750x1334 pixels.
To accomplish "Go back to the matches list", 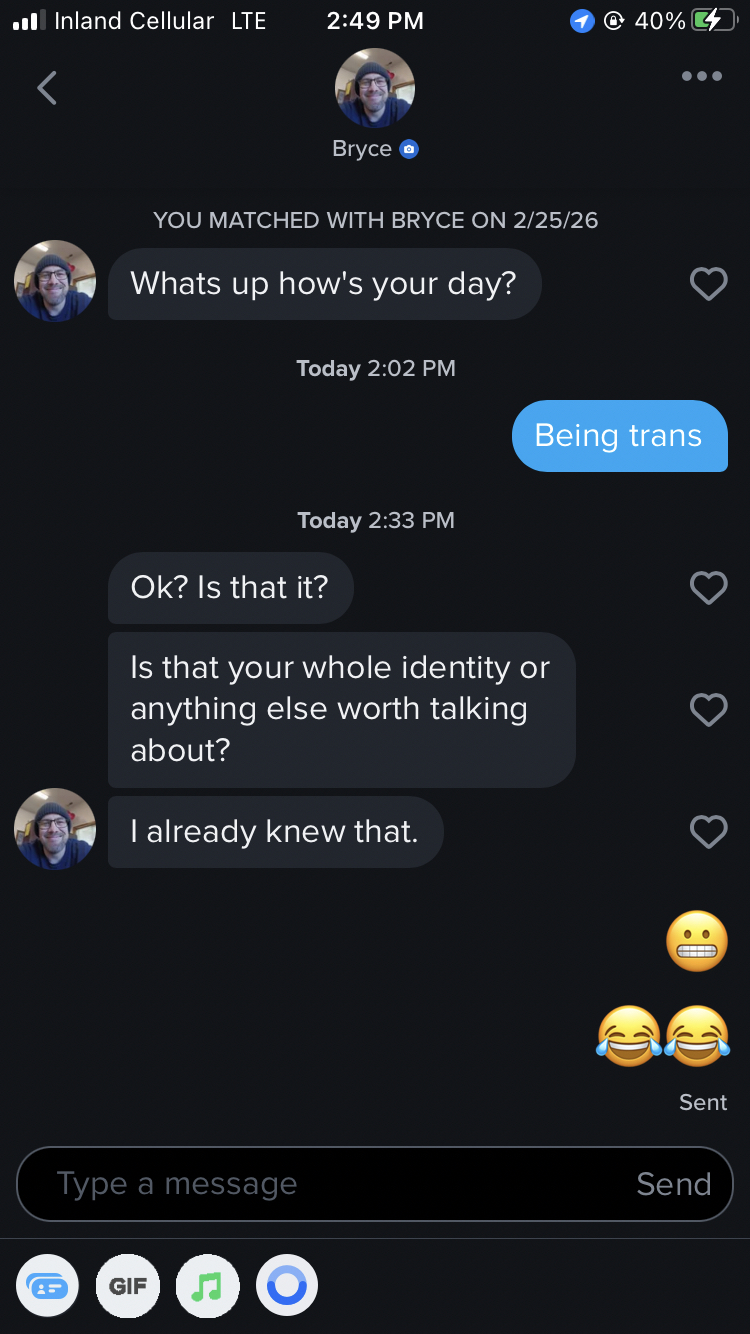I will coord(47,88).
